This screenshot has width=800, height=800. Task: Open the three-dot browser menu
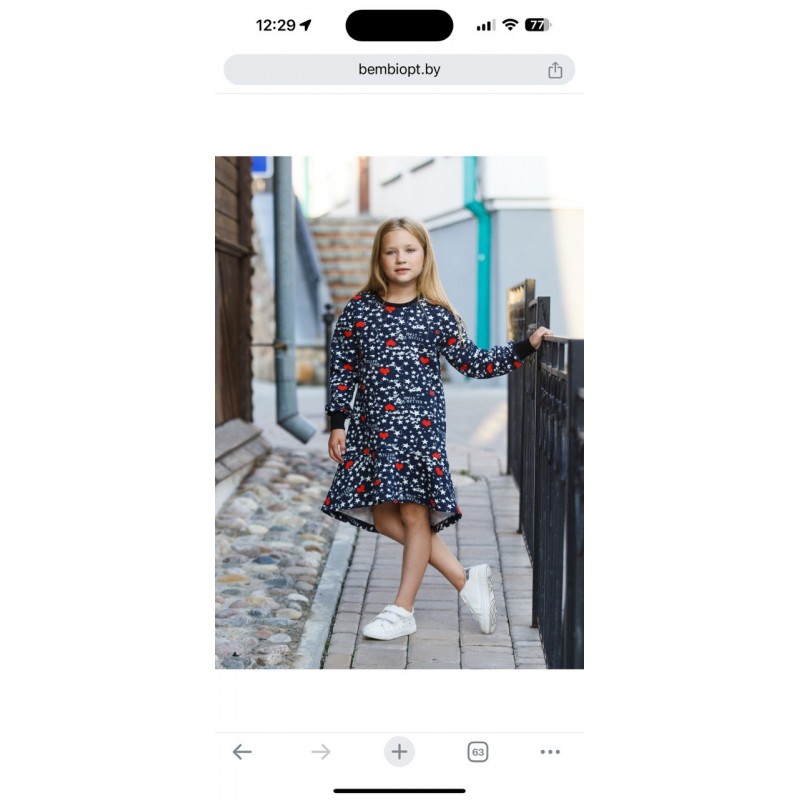550,752
